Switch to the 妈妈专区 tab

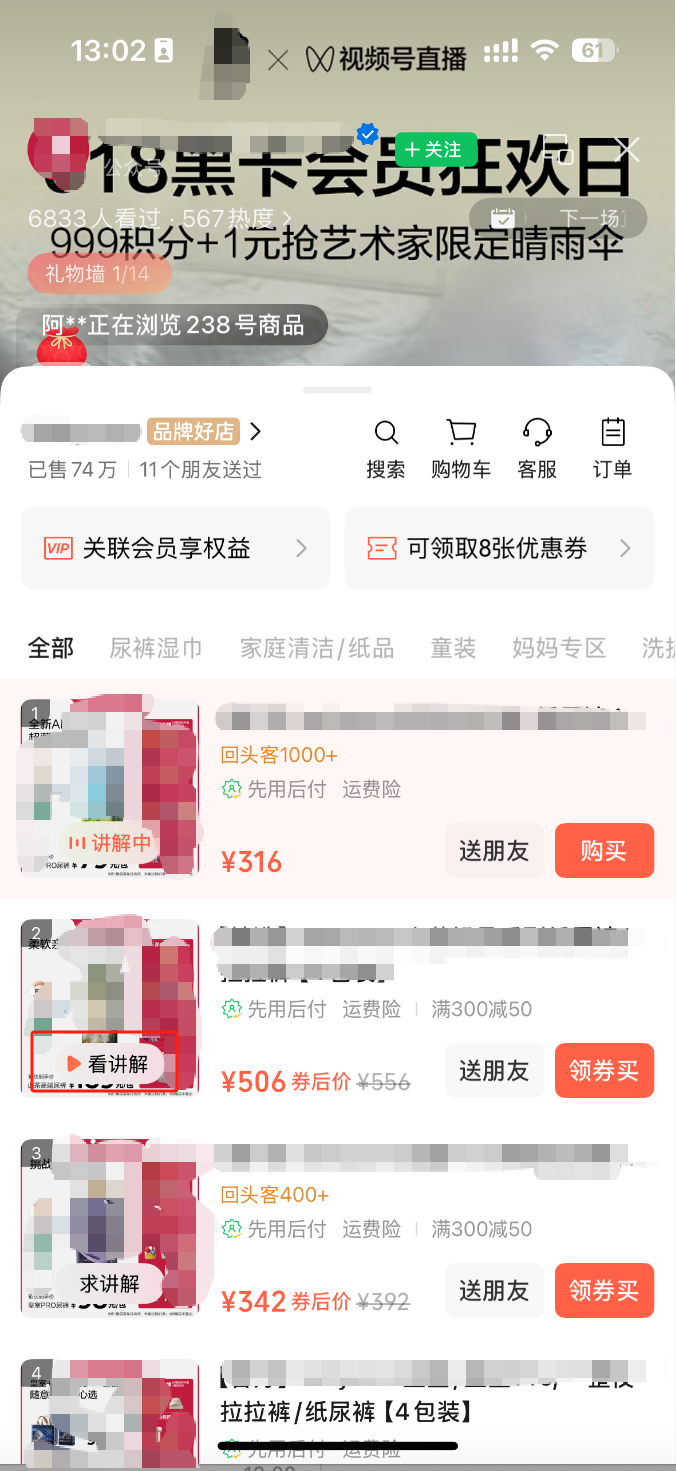tap(559, 648)
